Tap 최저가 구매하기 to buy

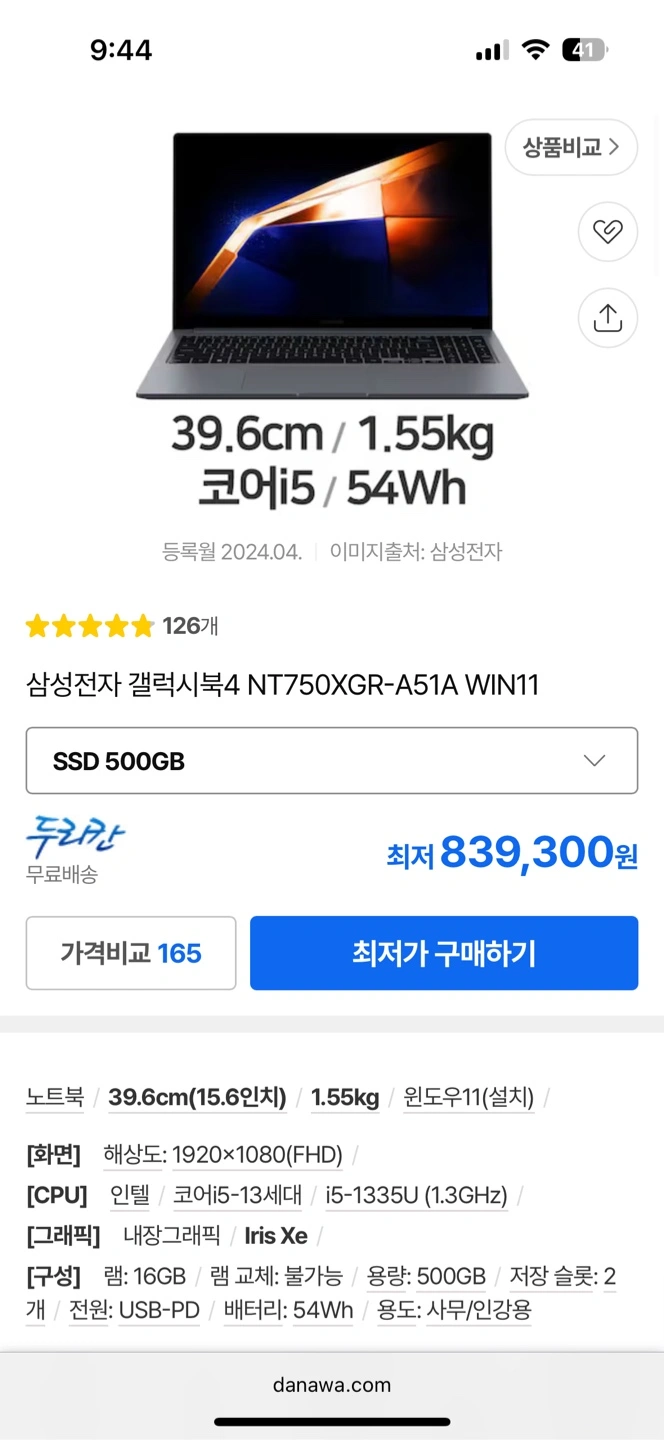click(444, 953)
